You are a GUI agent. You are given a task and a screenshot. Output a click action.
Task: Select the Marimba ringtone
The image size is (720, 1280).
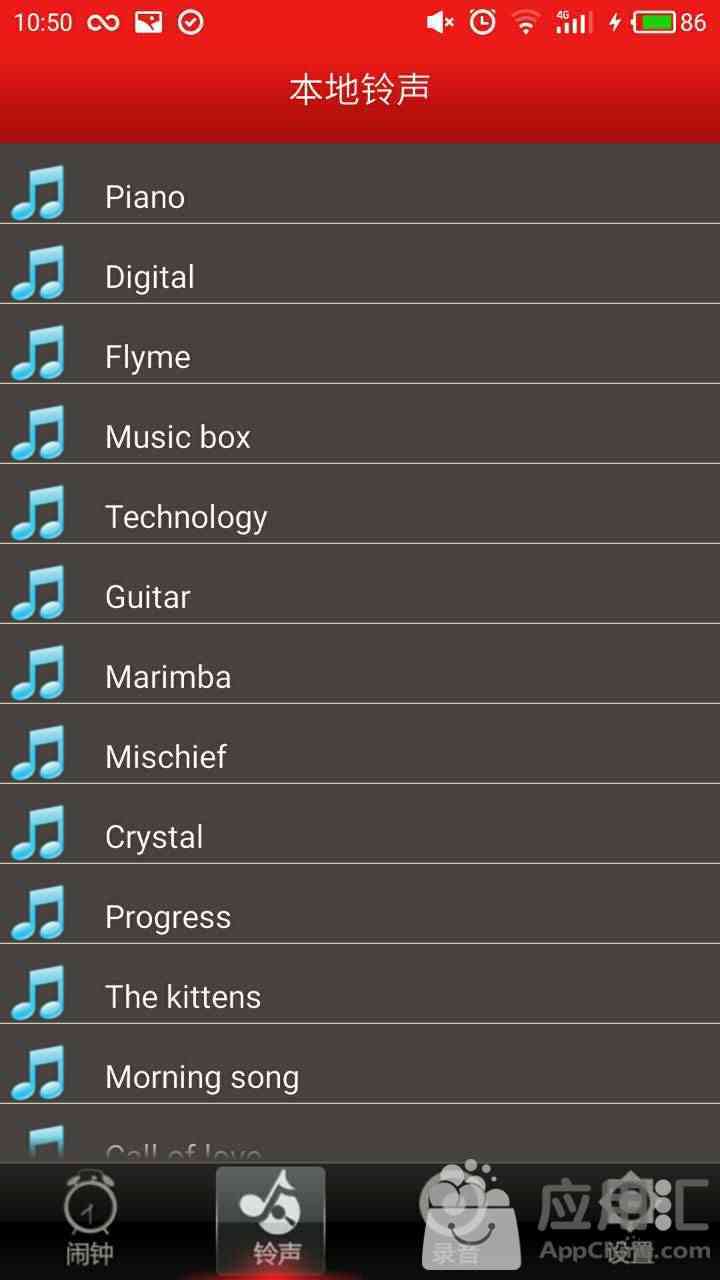pos(360,676)
